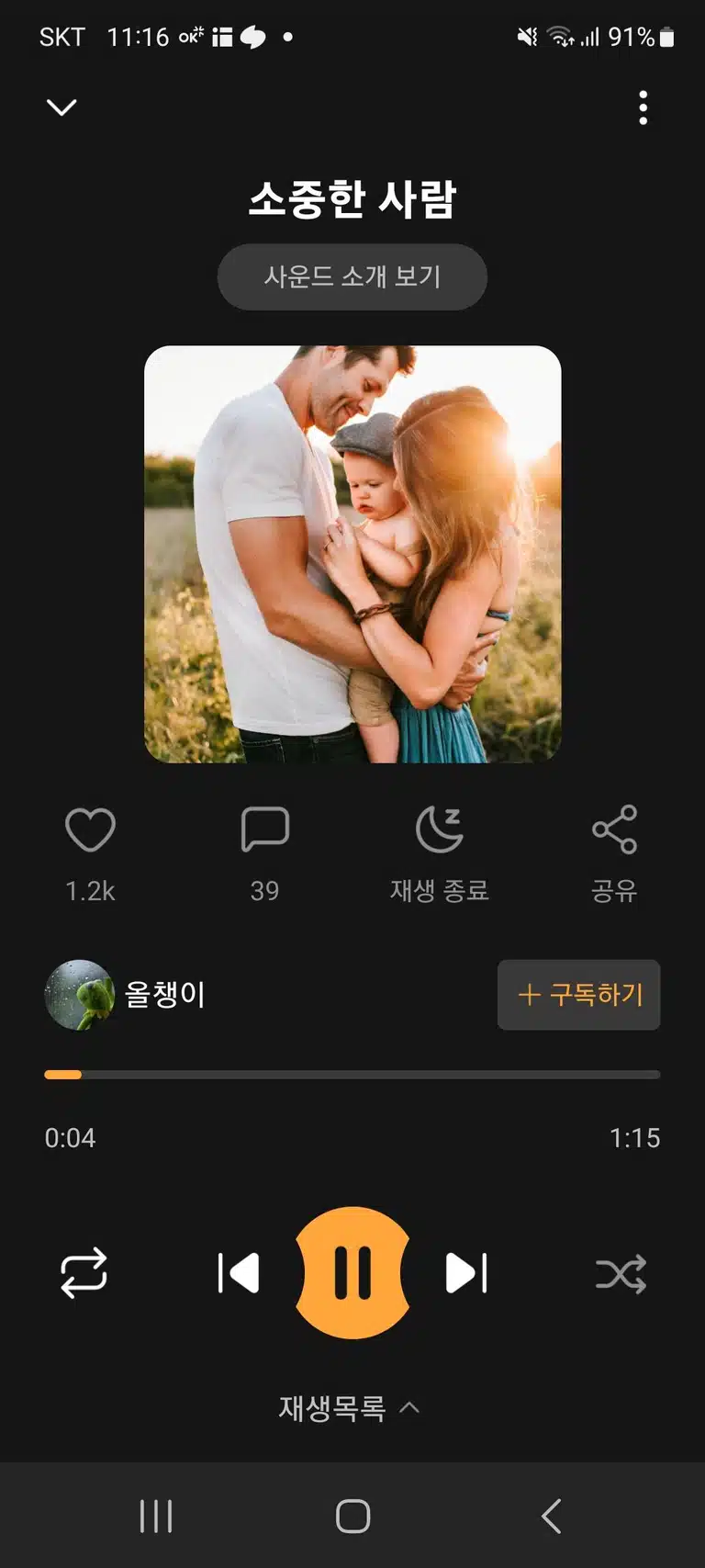705x1568 pixels.
Task: Go to home screen via navigation bar
Action: 352,1516
